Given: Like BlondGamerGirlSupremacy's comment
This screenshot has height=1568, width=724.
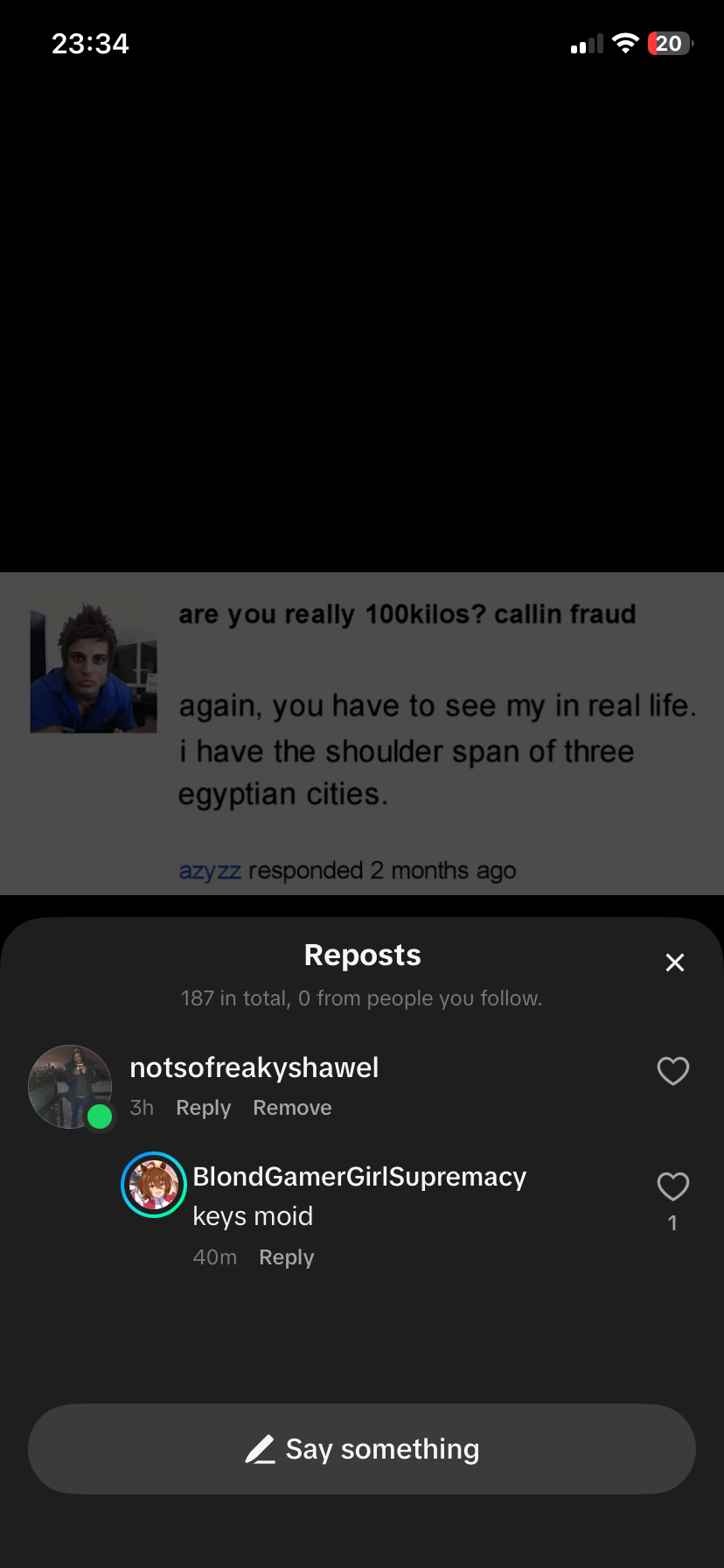Looking at the screenshot, I should pyautogui.click(x=673, y=1186).
